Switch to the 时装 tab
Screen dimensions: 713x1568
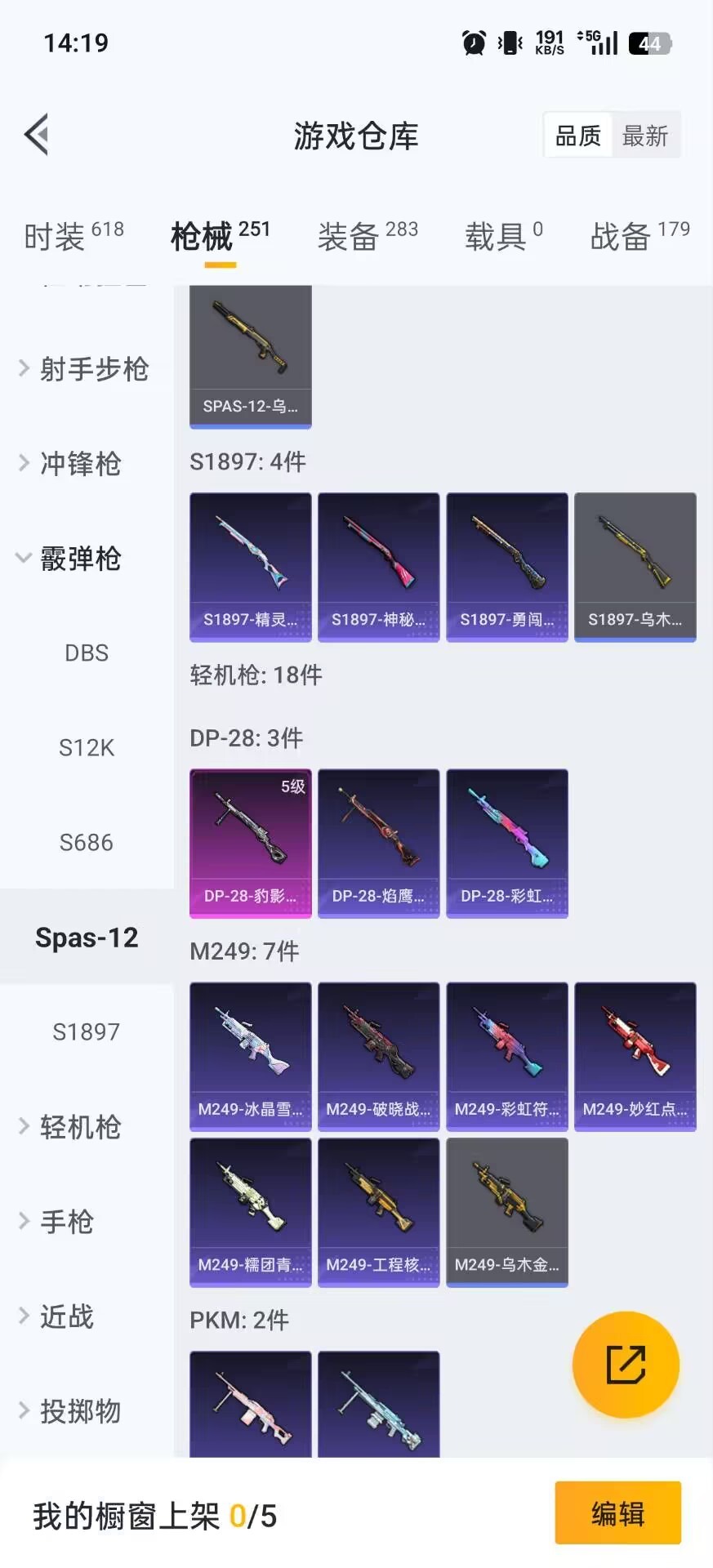[x=74, y=237]
